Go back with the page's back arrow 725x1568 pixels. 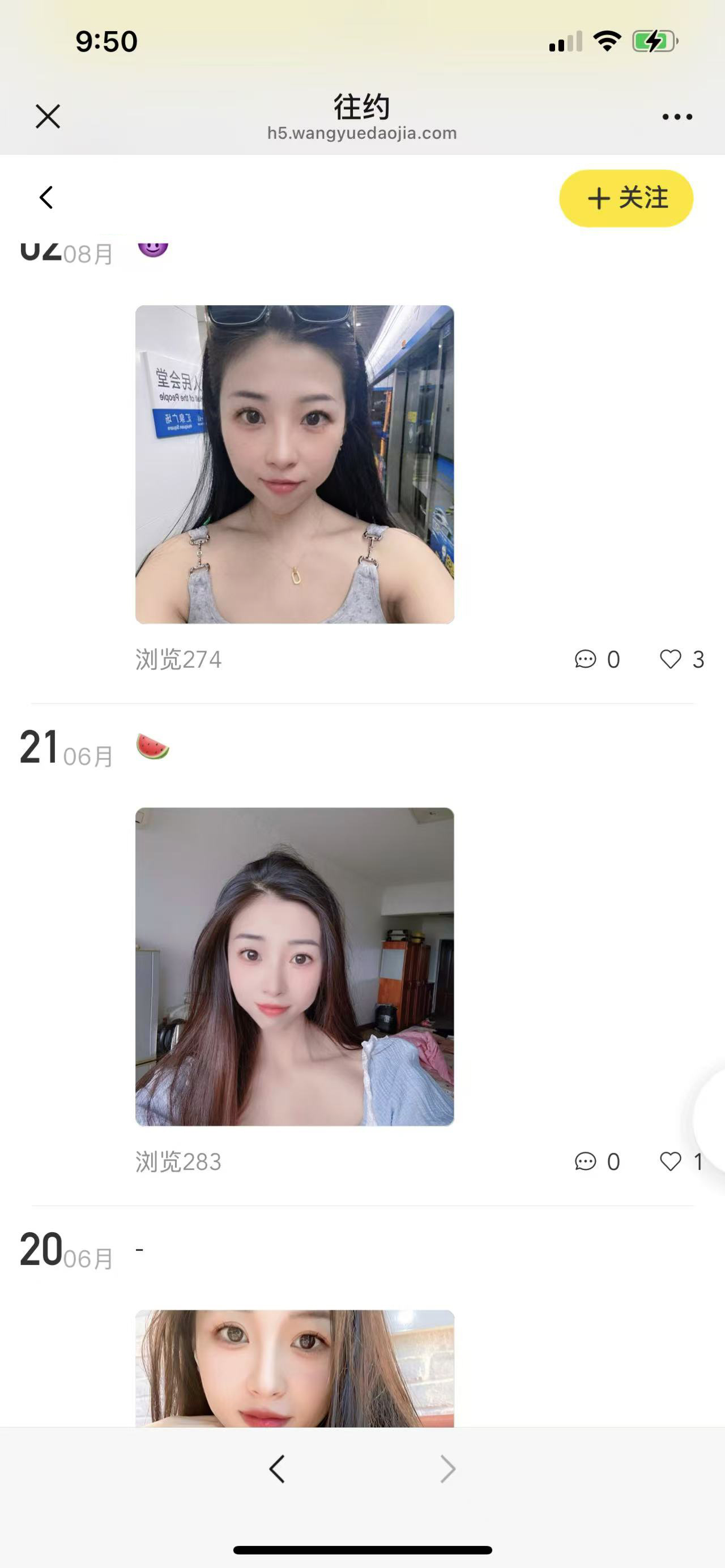46,197
